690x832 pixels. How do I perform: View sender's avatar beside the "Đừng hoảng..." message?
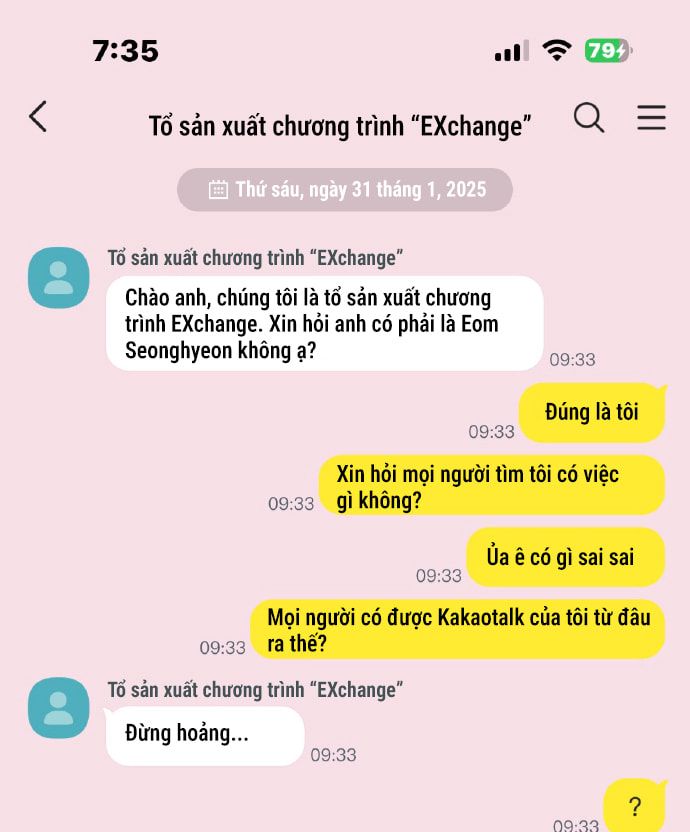(x=58, y=708)
